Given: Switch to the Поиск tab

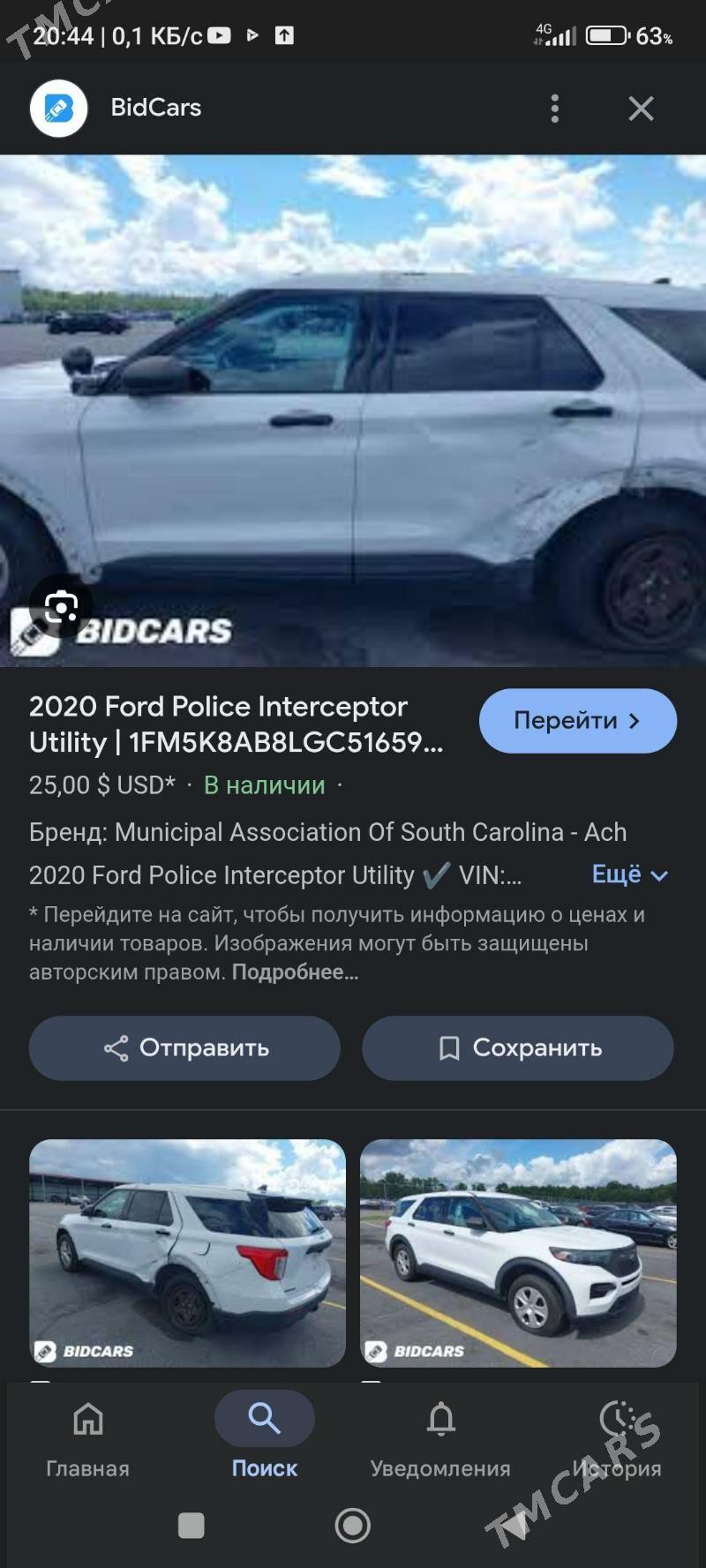Looking at the screenshot, I should (264, 1437).
